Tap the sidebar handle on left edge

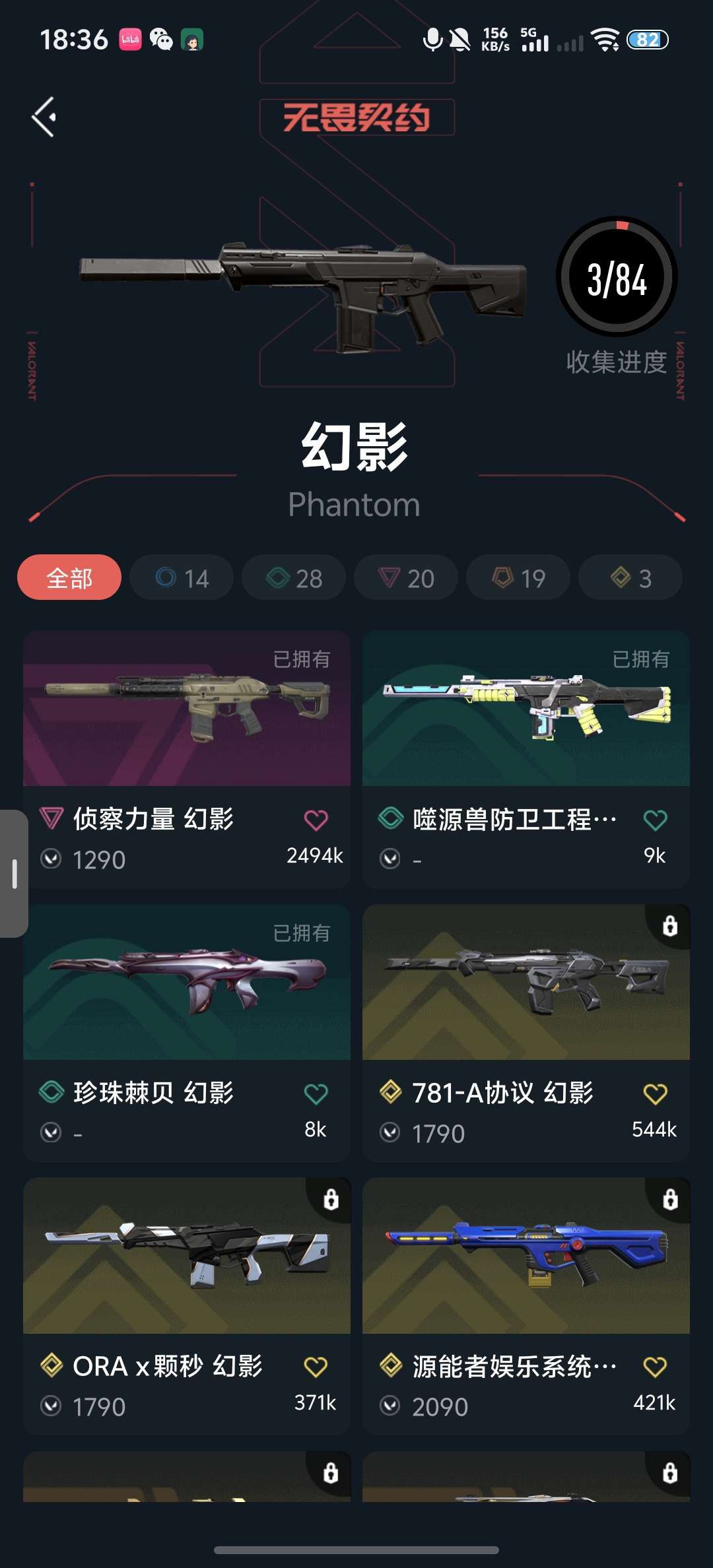pyautogui.click(x=14, y=873)
